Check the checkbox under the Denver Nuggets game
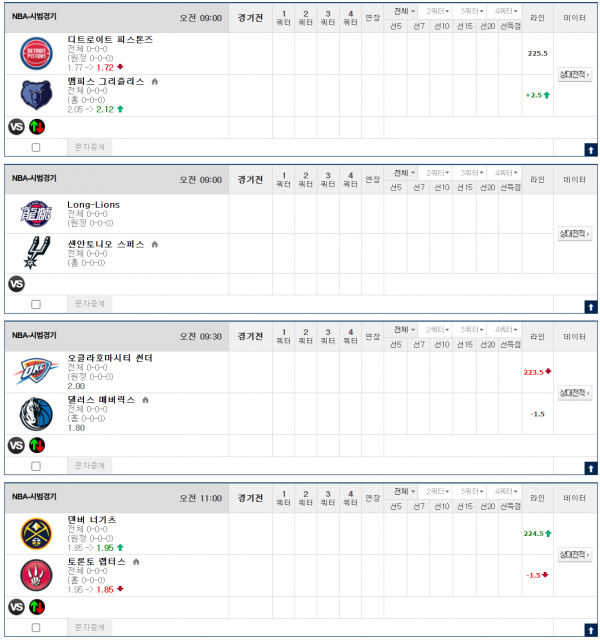This screenshot has height=640, width=600. click(36, 626)
